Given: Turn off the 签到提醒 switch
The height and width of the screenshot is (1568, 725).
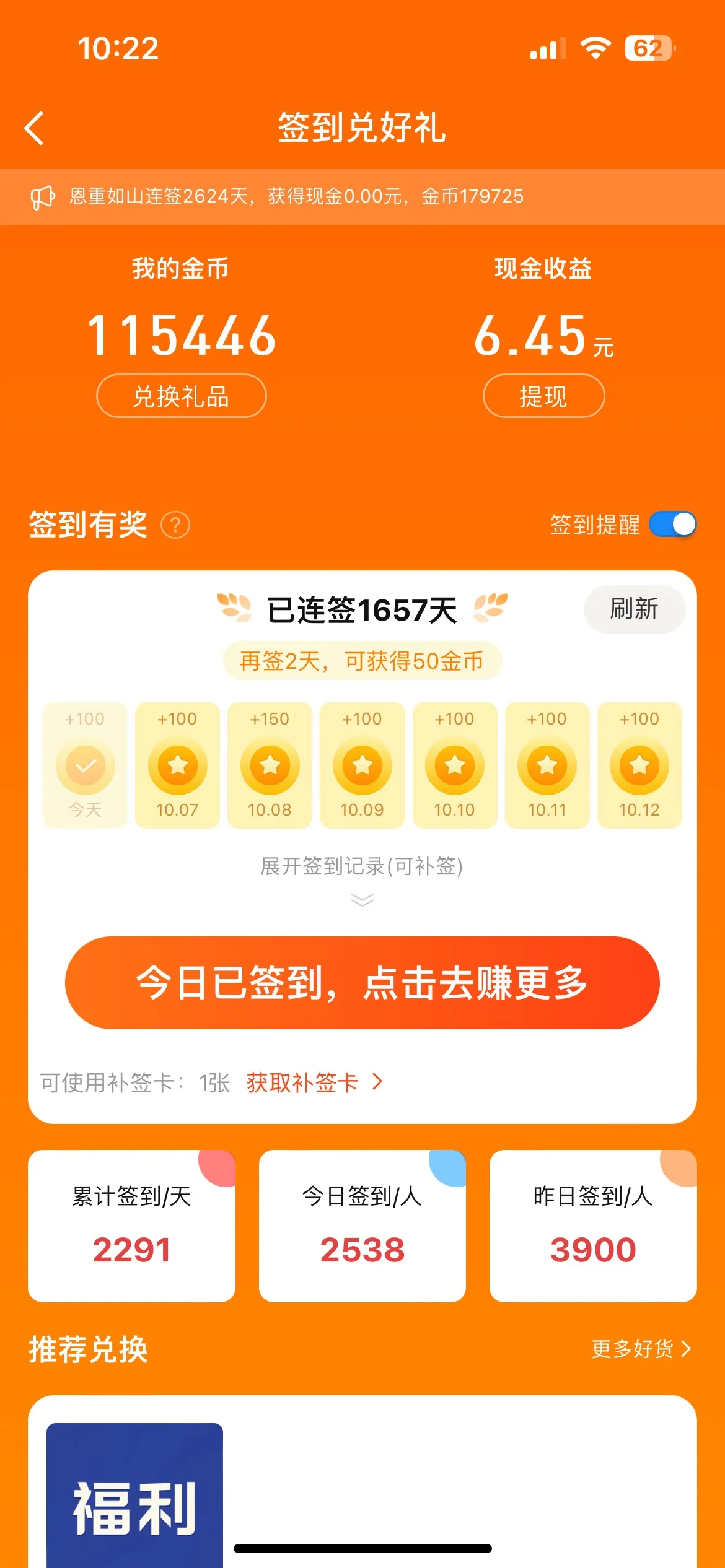Looking at the screenshot, I should (672, 525).
